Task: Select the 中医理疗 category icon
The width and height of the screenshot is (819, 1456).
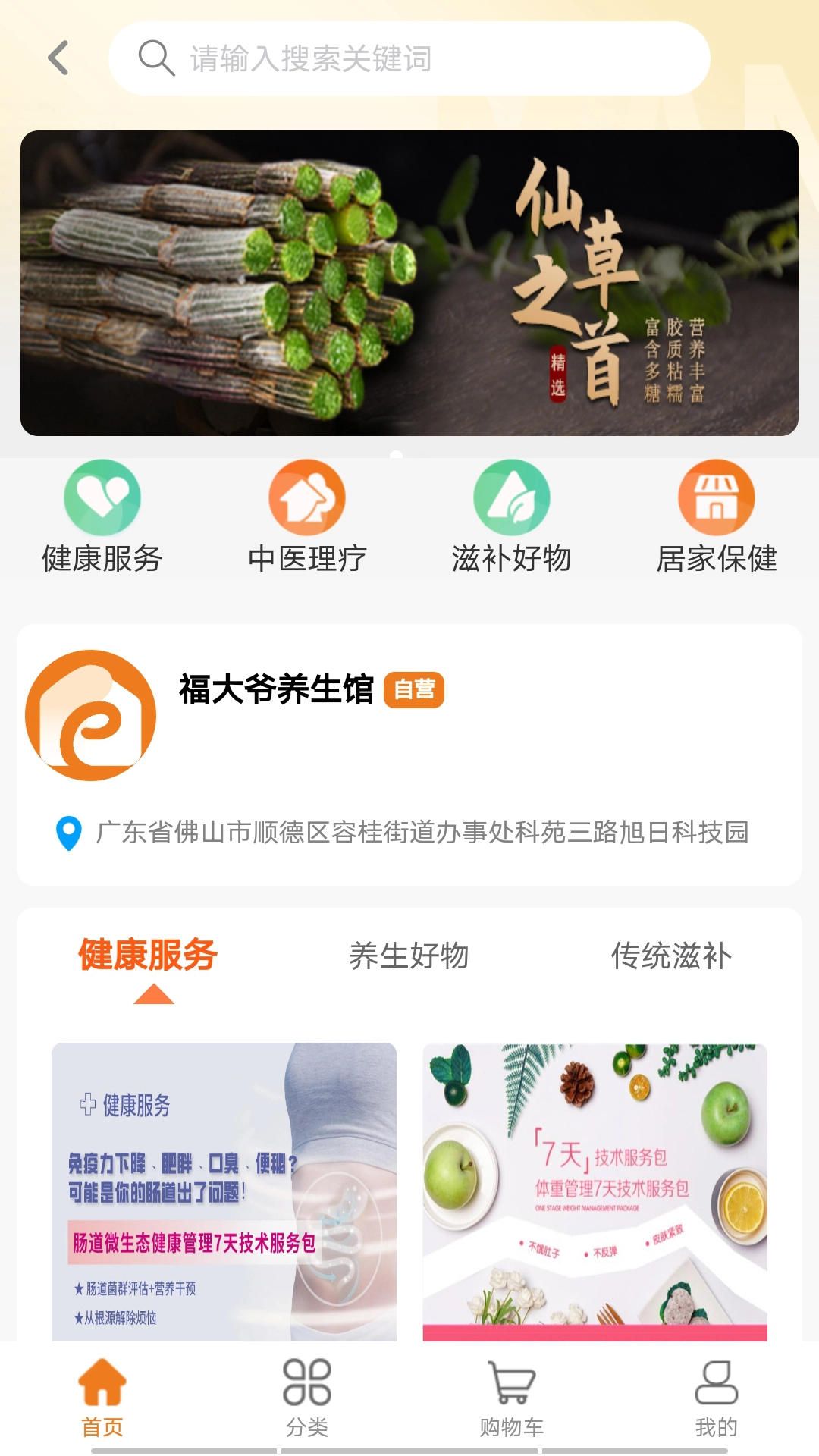Action: [306, 497]
